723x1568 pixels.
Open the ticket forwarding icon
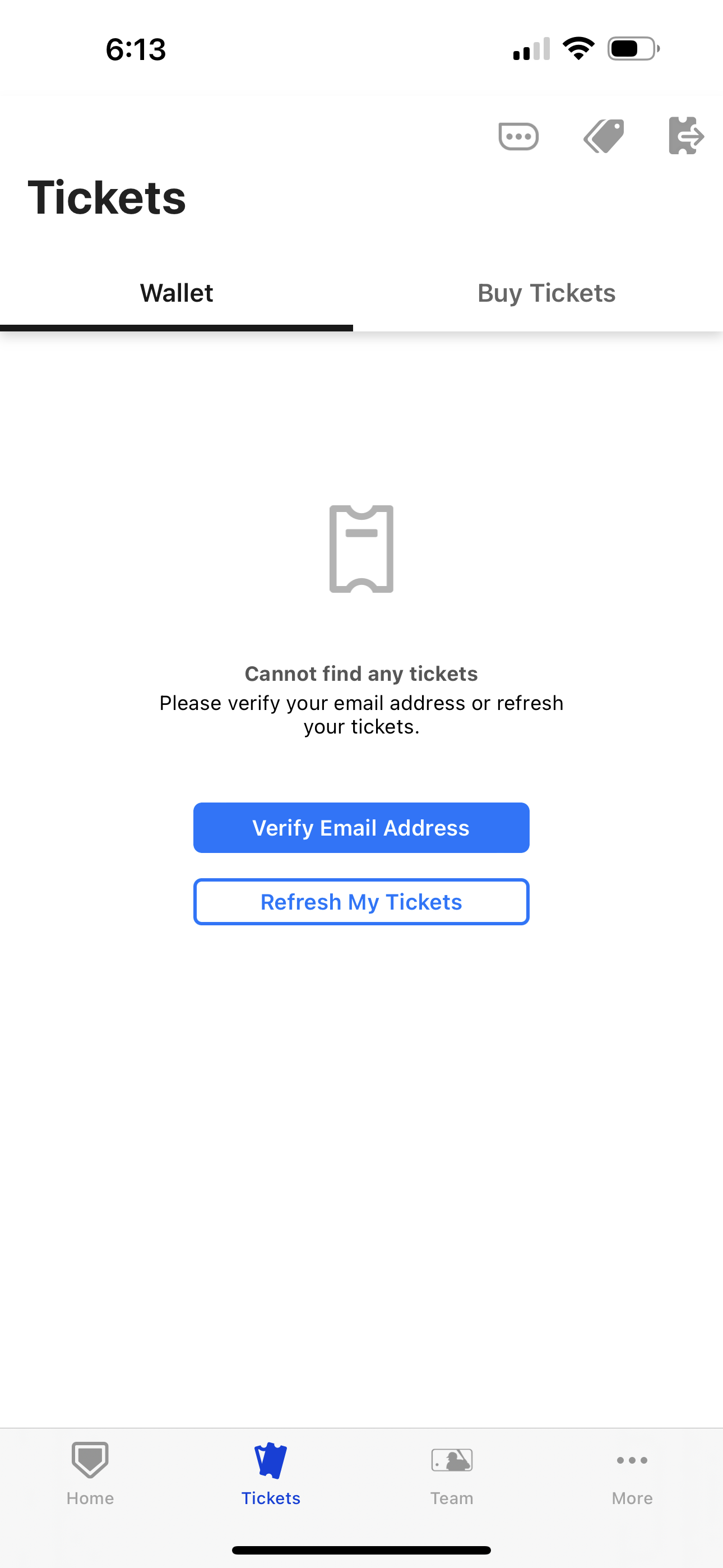tap(686, 136)
